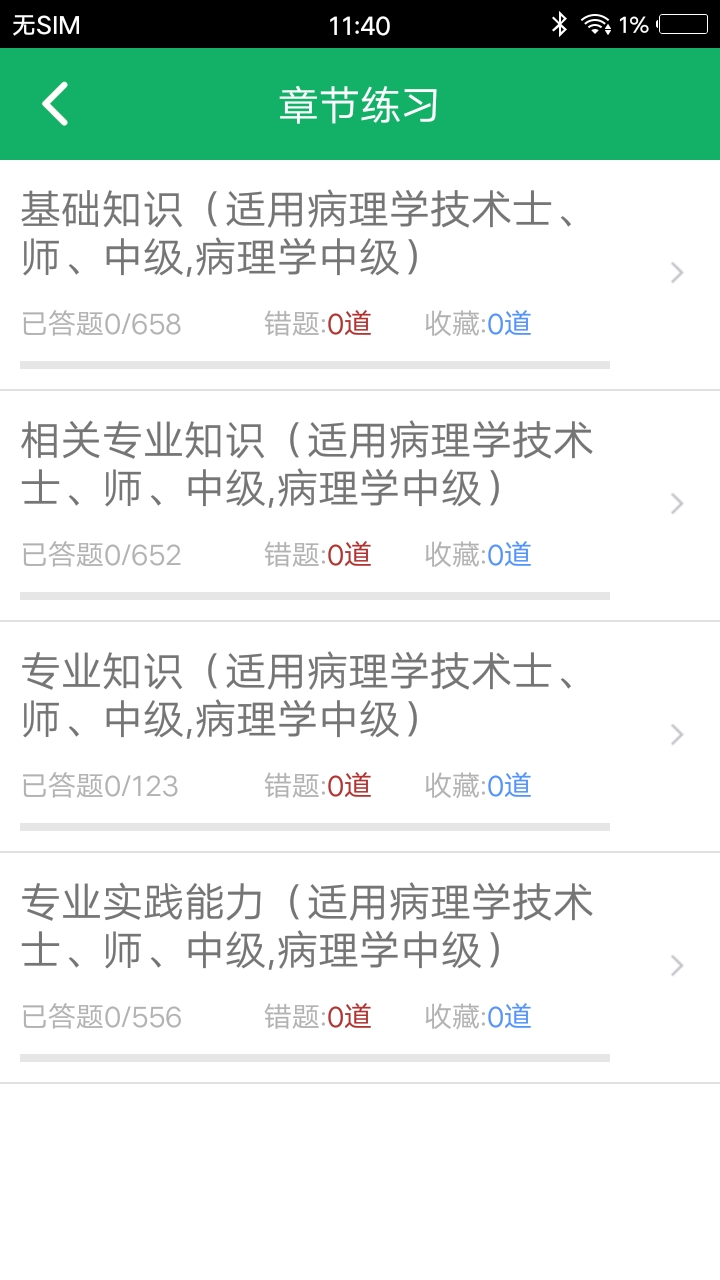Open 错题 wrong answers for 基础知识
The height and width of the screenshot is (1280, 720).
pos(318,324)
